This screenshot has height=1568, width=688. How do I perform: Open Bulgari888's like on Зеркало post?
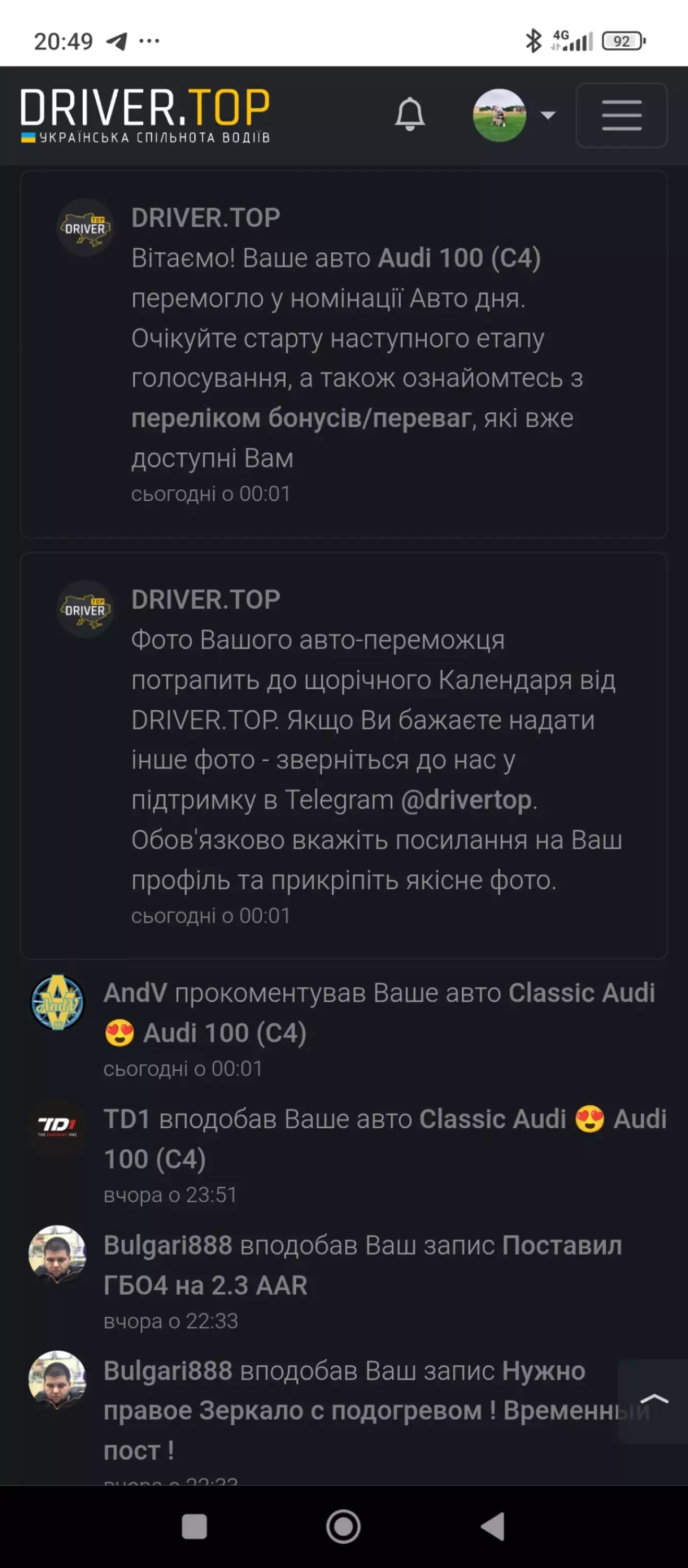[345, 1410]
